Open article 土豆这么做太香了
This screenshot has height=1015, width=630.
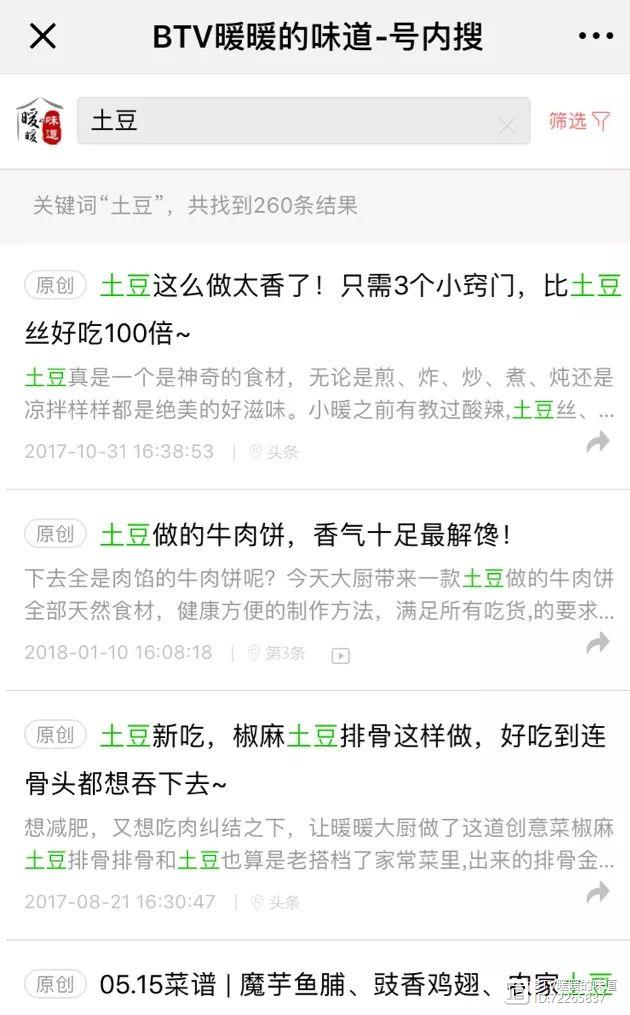click(x=320, y=308)
